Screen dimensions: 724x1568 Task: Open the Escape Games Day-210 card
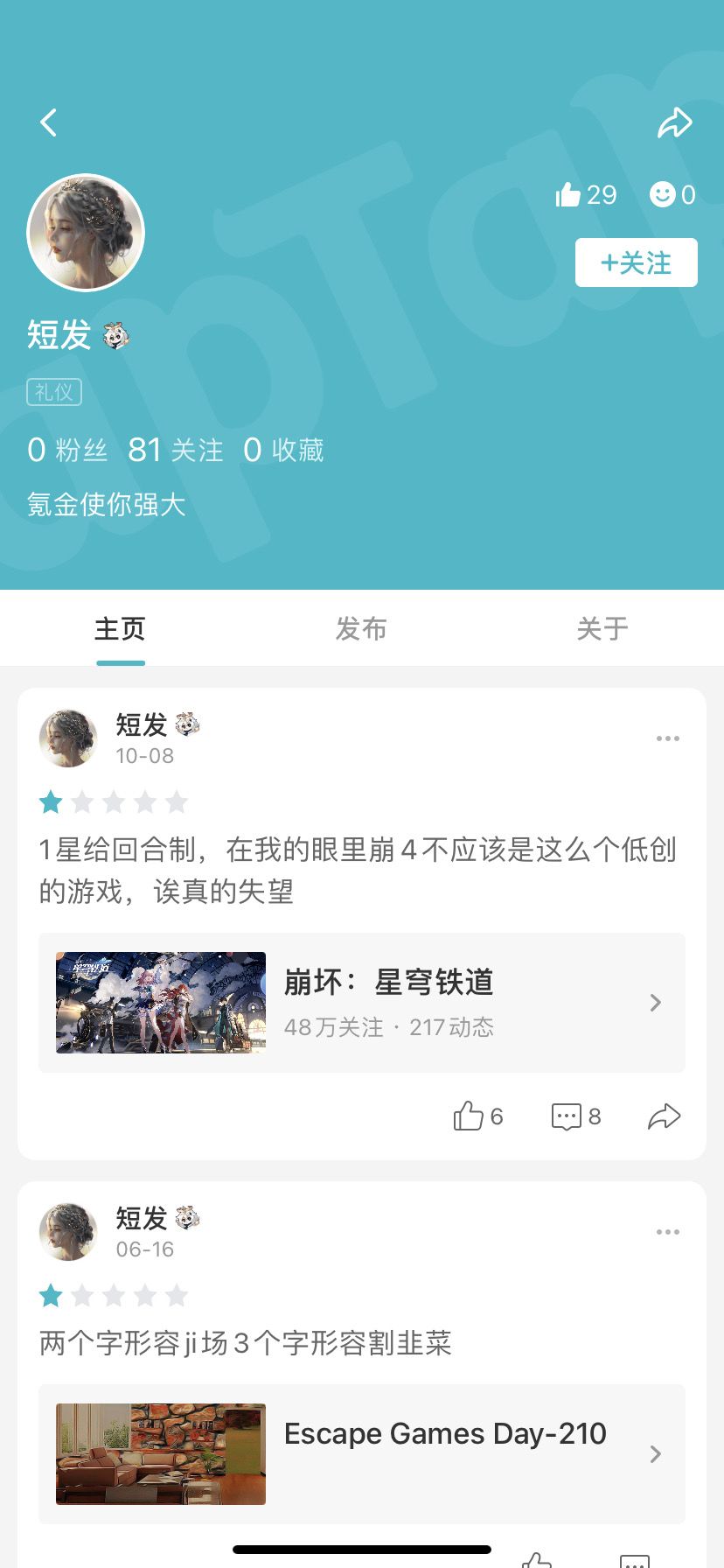tap(362, 1454)
